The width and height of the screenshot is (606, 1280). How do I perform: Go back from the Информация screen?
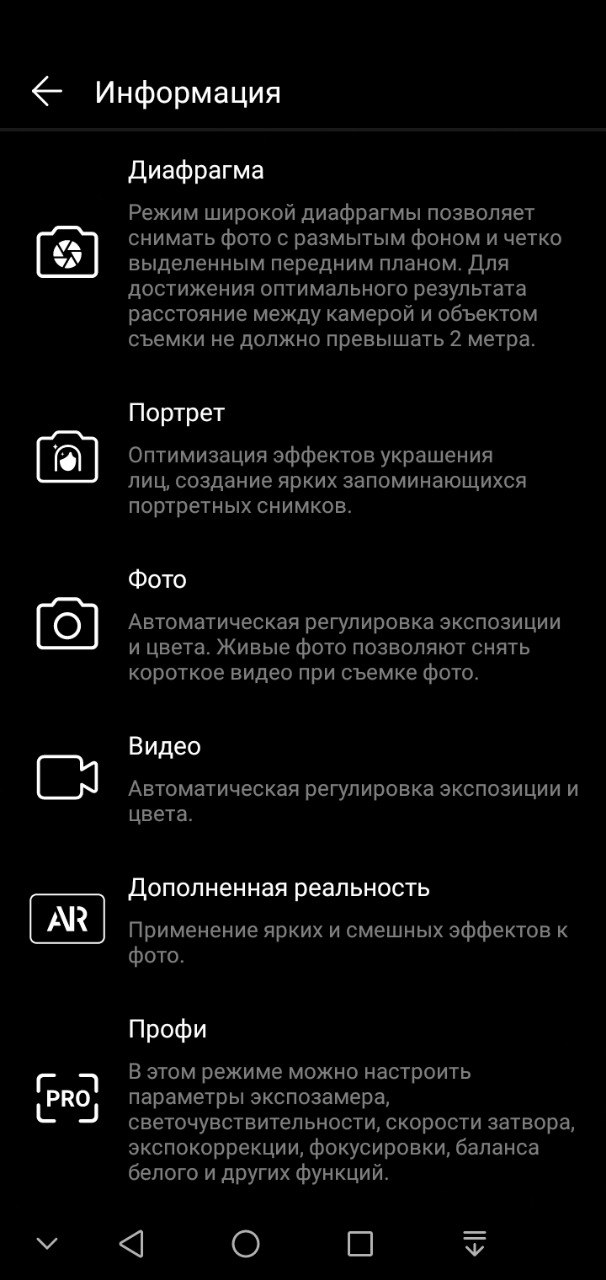tap(47, 92)
